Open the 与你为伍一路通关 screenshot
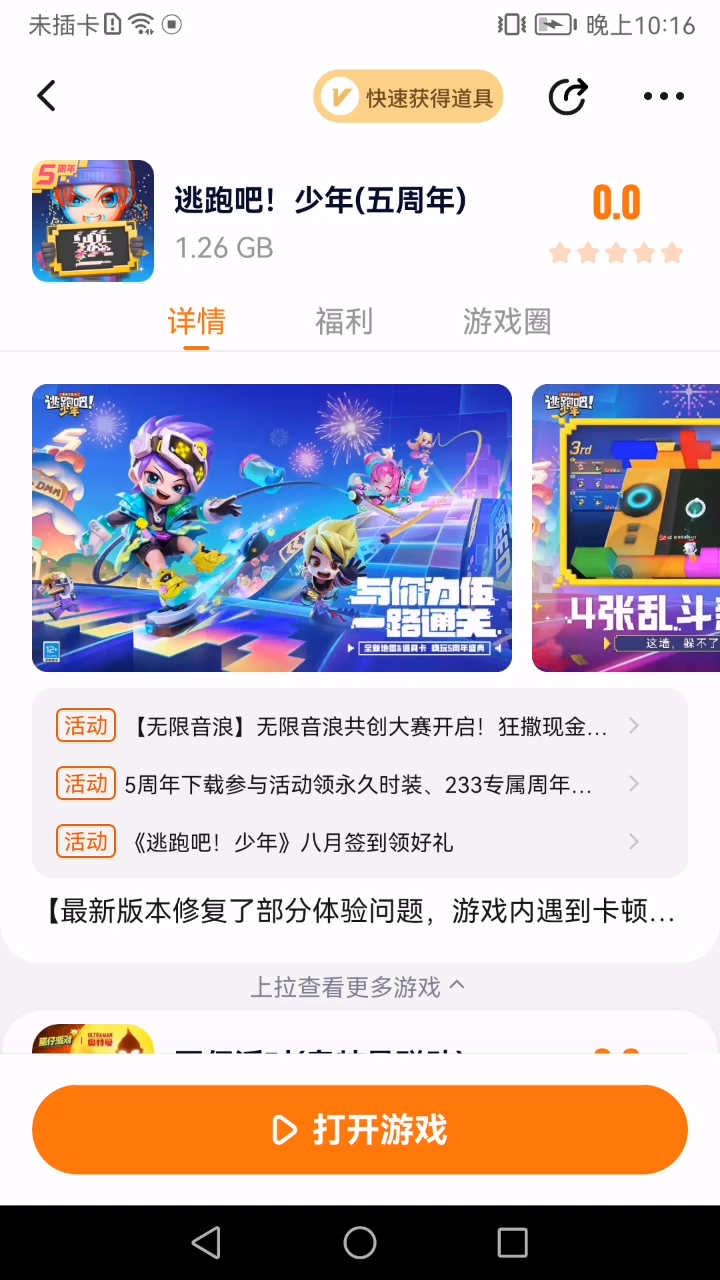This screenshot has height=1280, width=720. [x=272, y=528]
